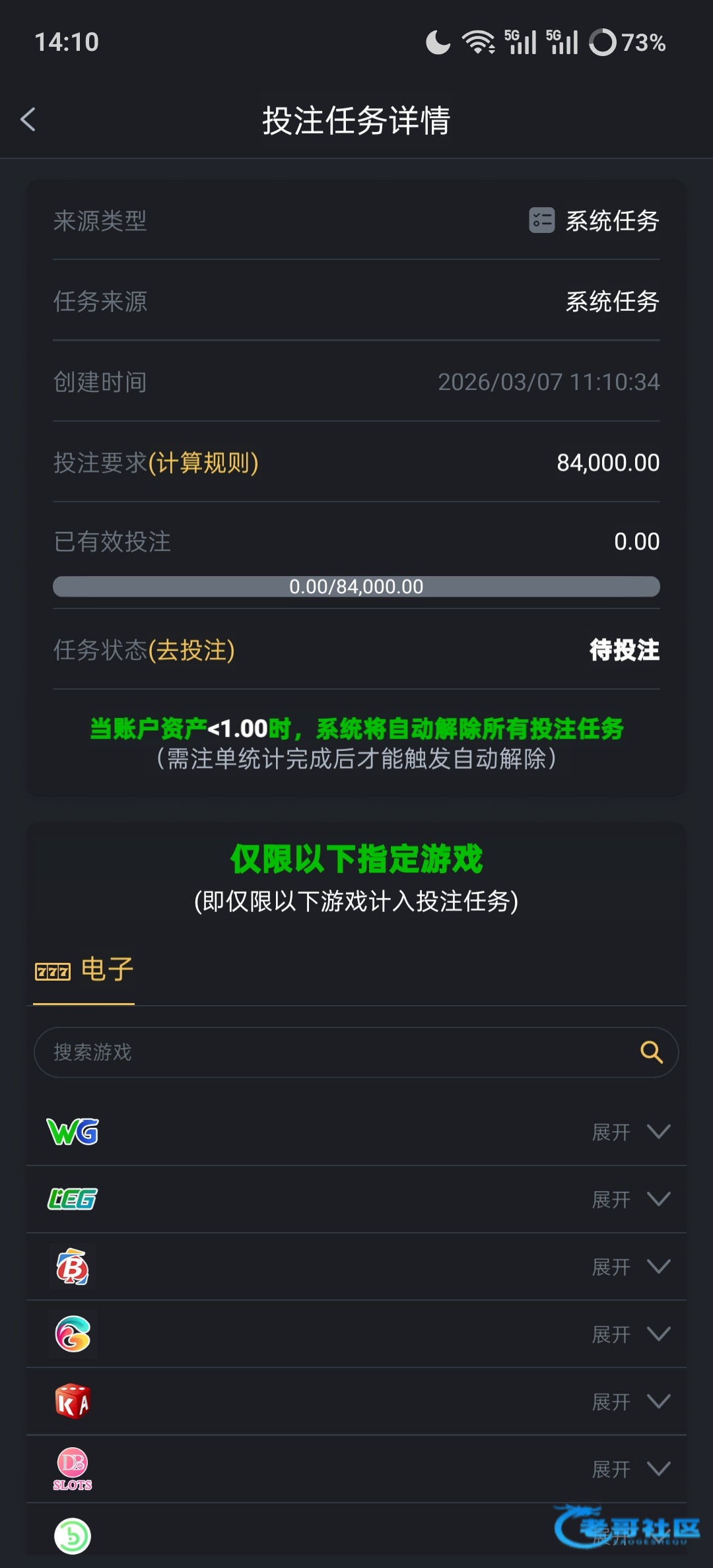Viewport: 713px width, 1568px height.
Task: Go back from 投注任务详情 page
Action: [x=28, y=120]
